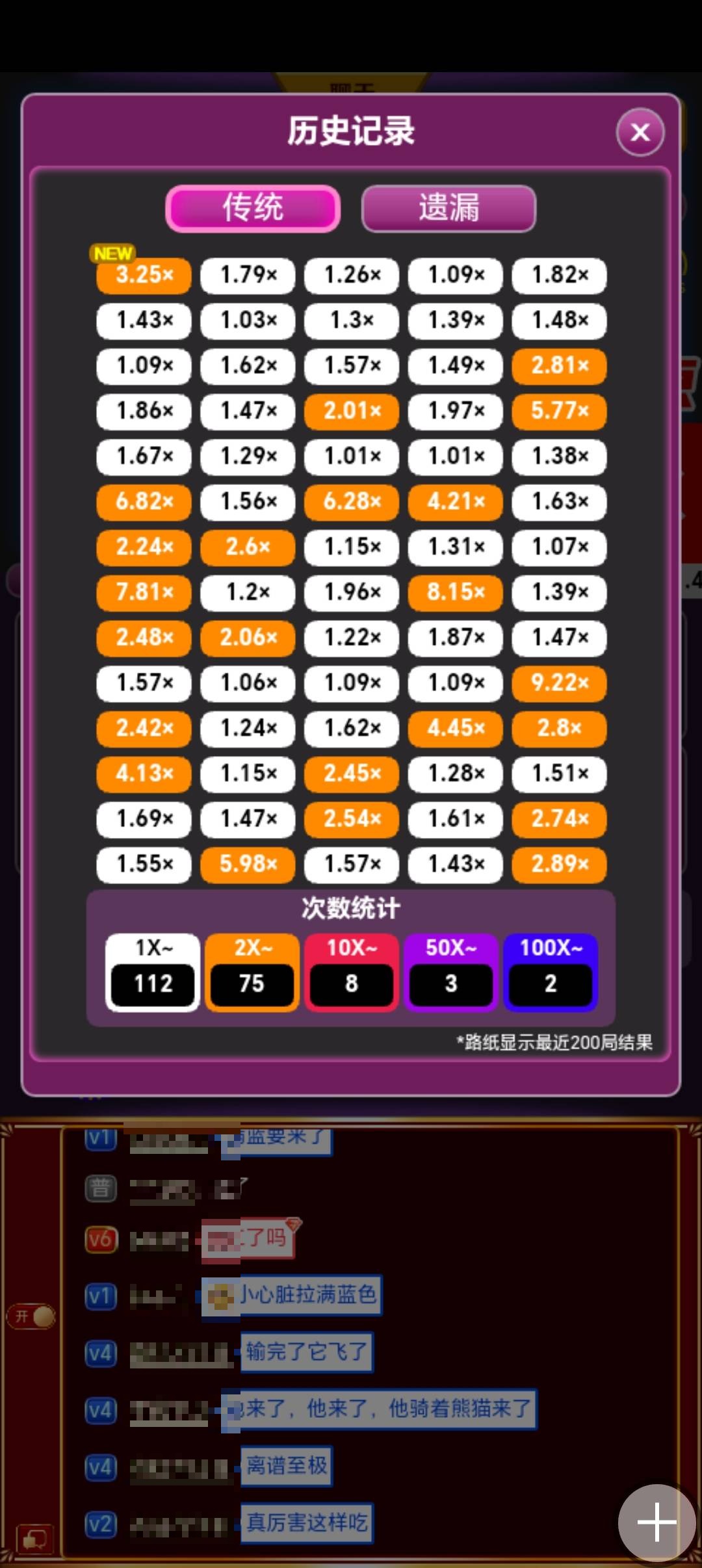Open the chat icon at bottom left
The height and width of the screenshot is (1568, 702).
pyautogui.click(x=34, y=1539)
